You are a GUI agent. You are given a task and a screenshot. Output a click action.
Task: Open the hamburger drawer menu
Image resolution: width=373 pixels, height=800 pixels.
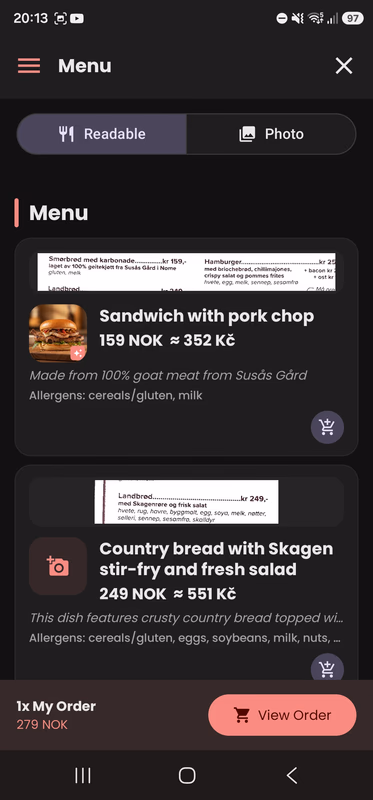coord(29,66)
